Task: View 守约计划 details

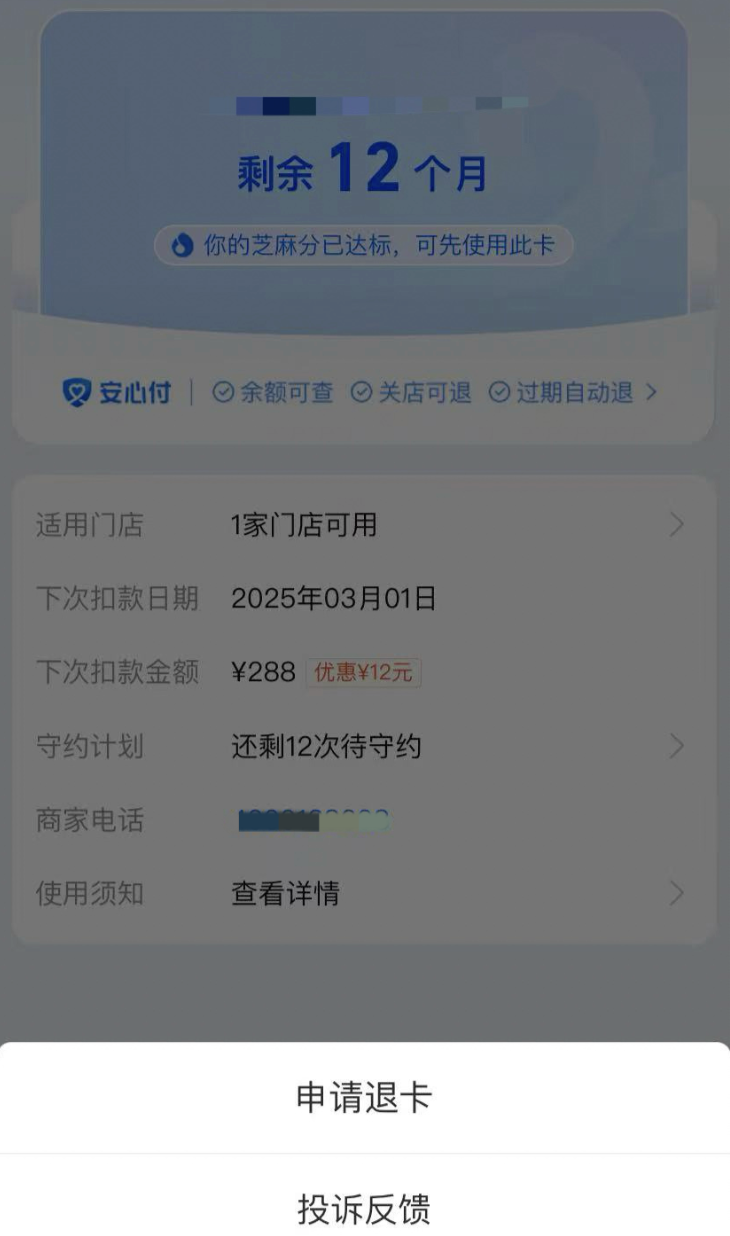Action: coord(364,746)
